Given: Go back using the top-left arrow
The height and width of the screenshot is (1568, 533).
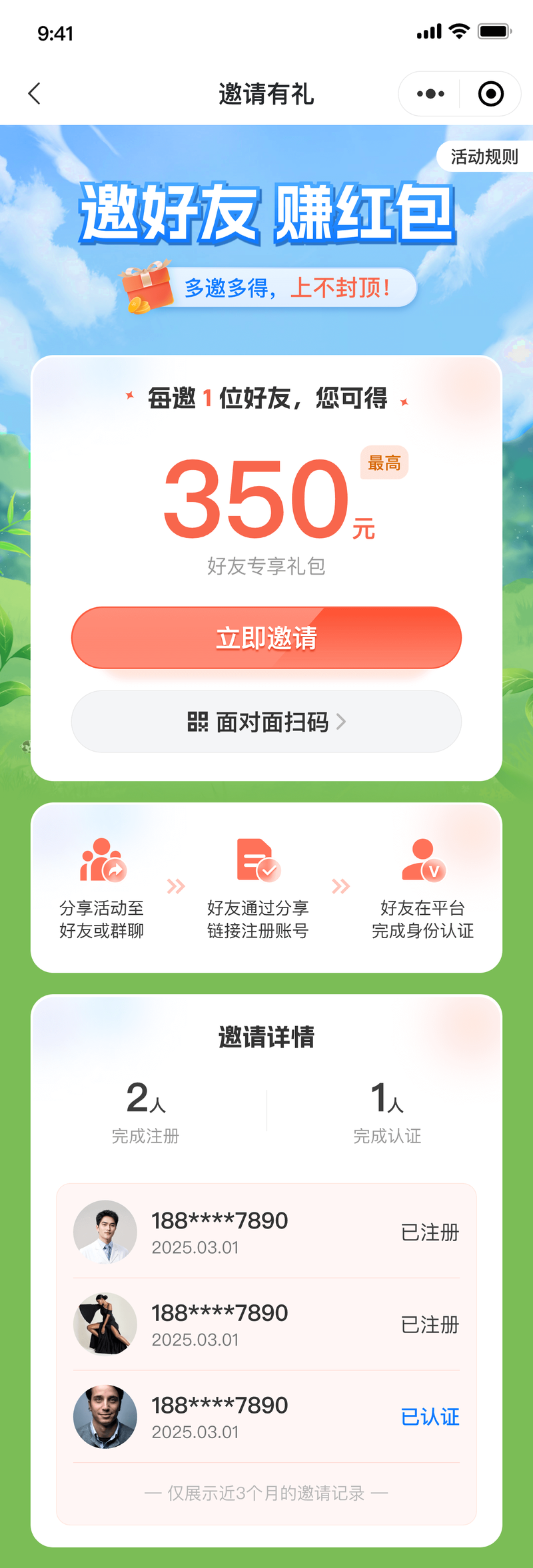Looking at the screenshot, I should tap(35, 94).
